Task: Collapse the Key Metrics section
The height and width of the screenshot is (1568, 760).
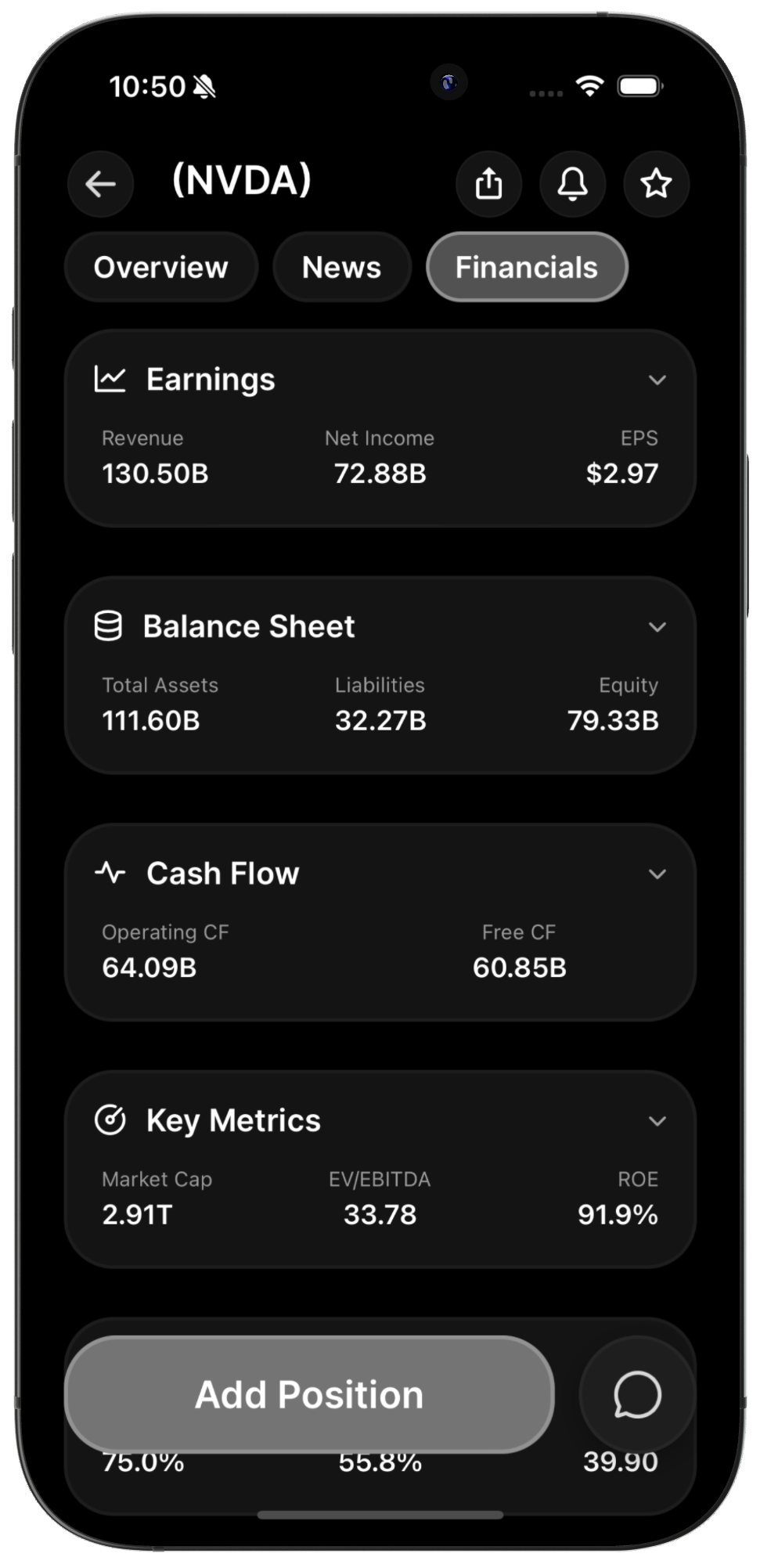Action: click(657, 1121)
